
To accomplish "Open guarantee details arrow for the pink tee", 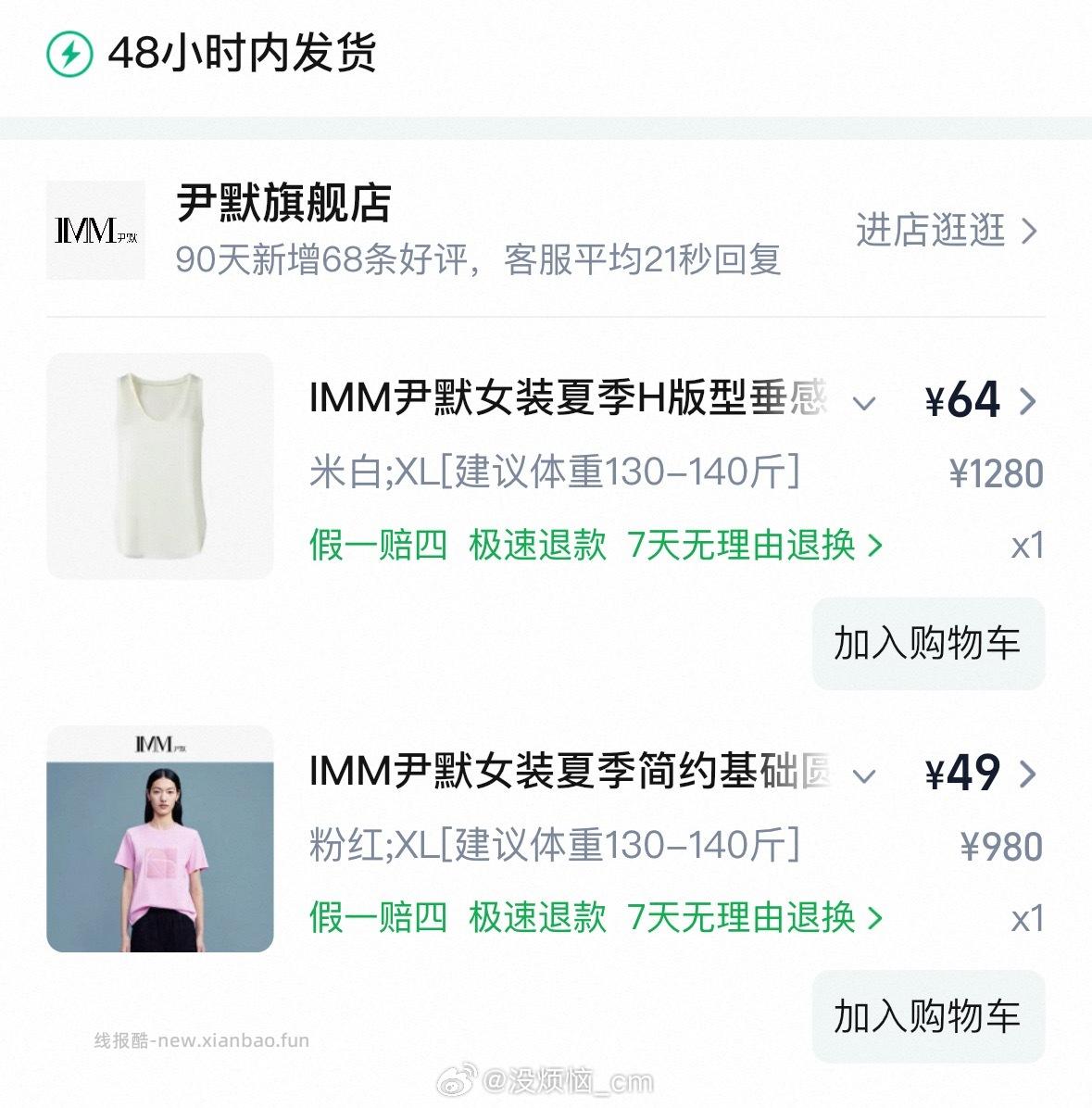I will tap(874, 918).
